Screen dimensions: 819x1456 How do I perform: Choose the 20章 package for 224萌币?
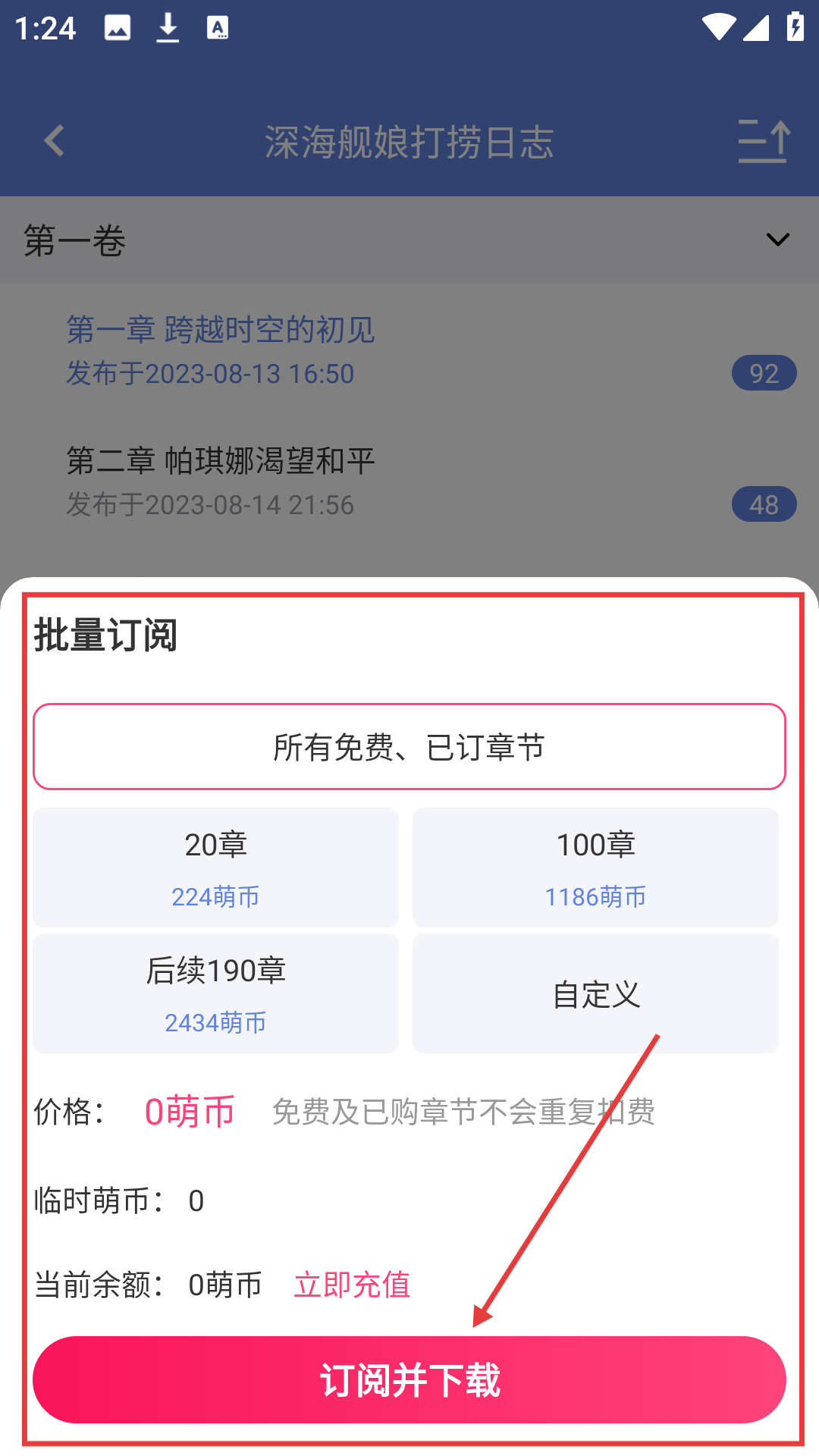coord(215,868)
